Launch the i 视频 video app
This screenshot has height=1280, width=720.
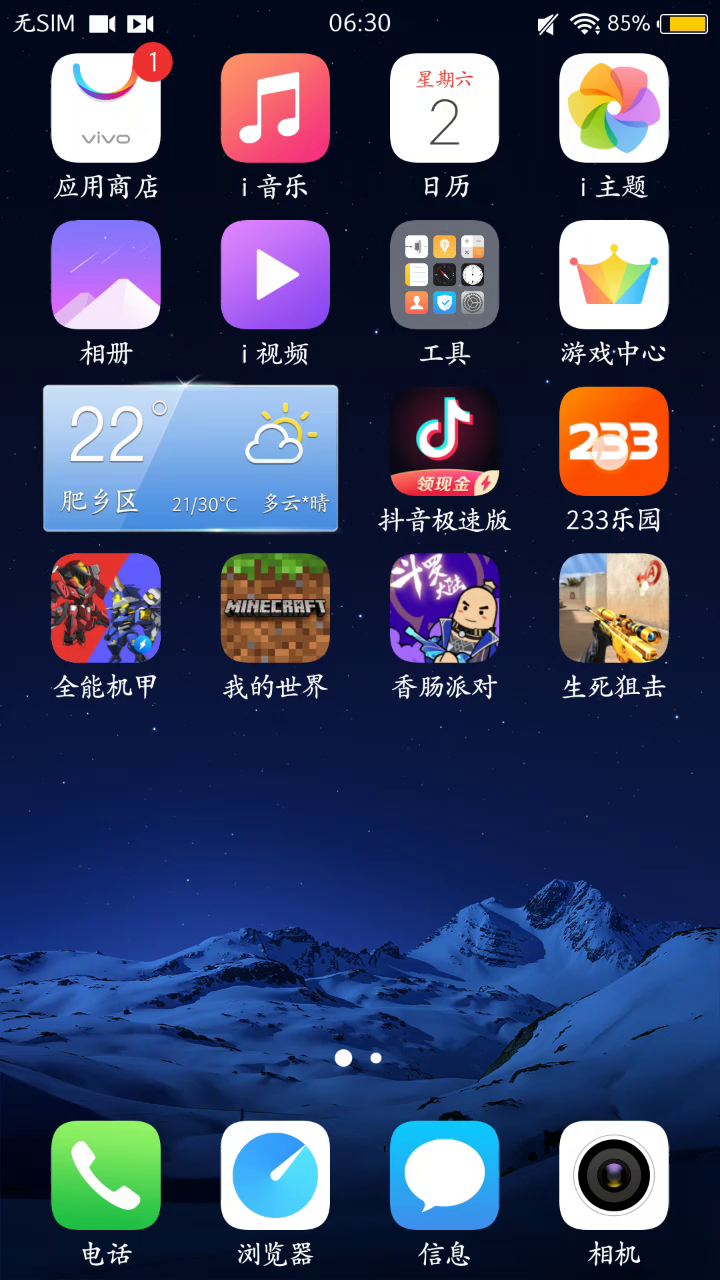(275, 275)
